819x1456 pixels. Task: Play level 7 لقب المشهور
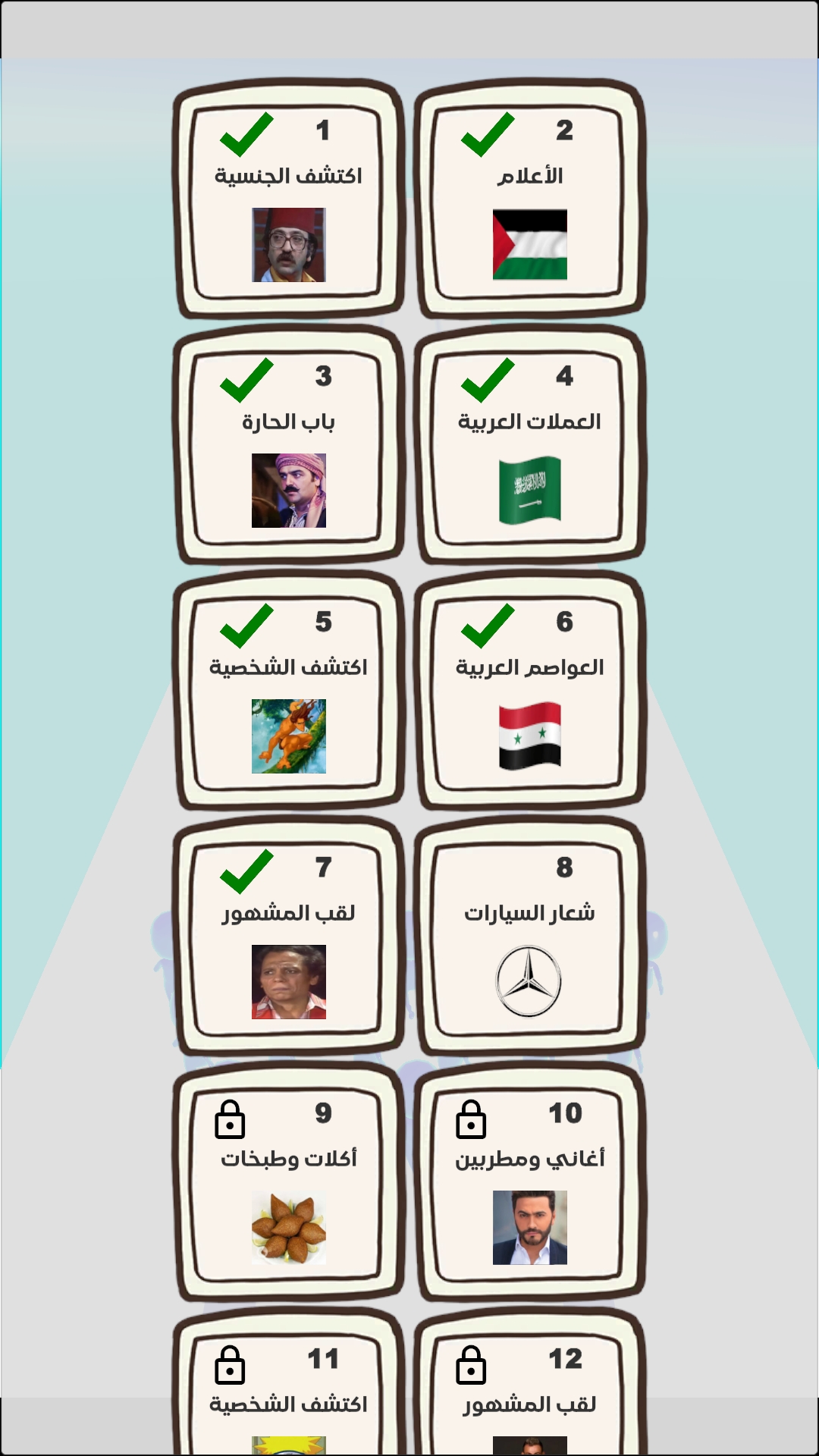(x=288, y=937)
